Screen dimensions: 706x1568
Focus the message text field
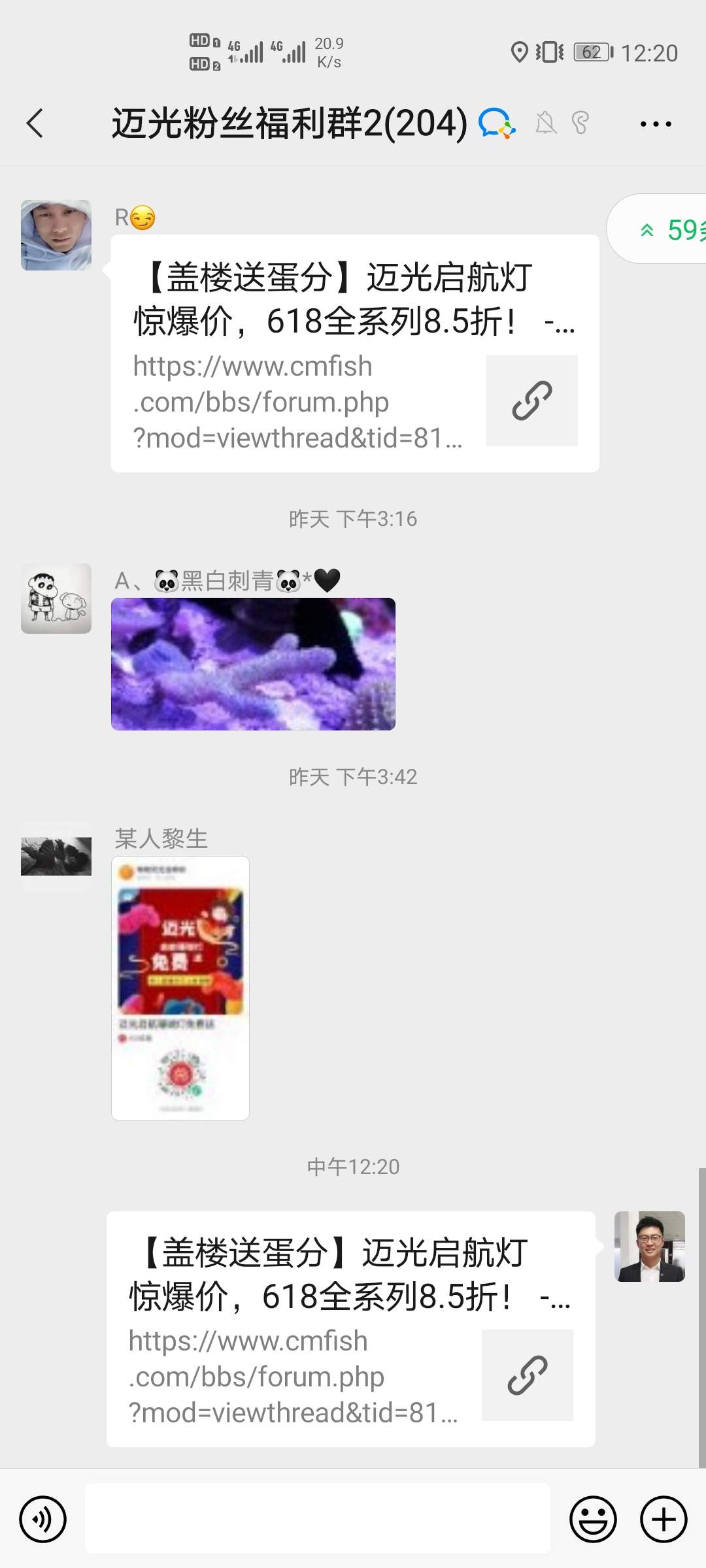(x=318, y=1519)
